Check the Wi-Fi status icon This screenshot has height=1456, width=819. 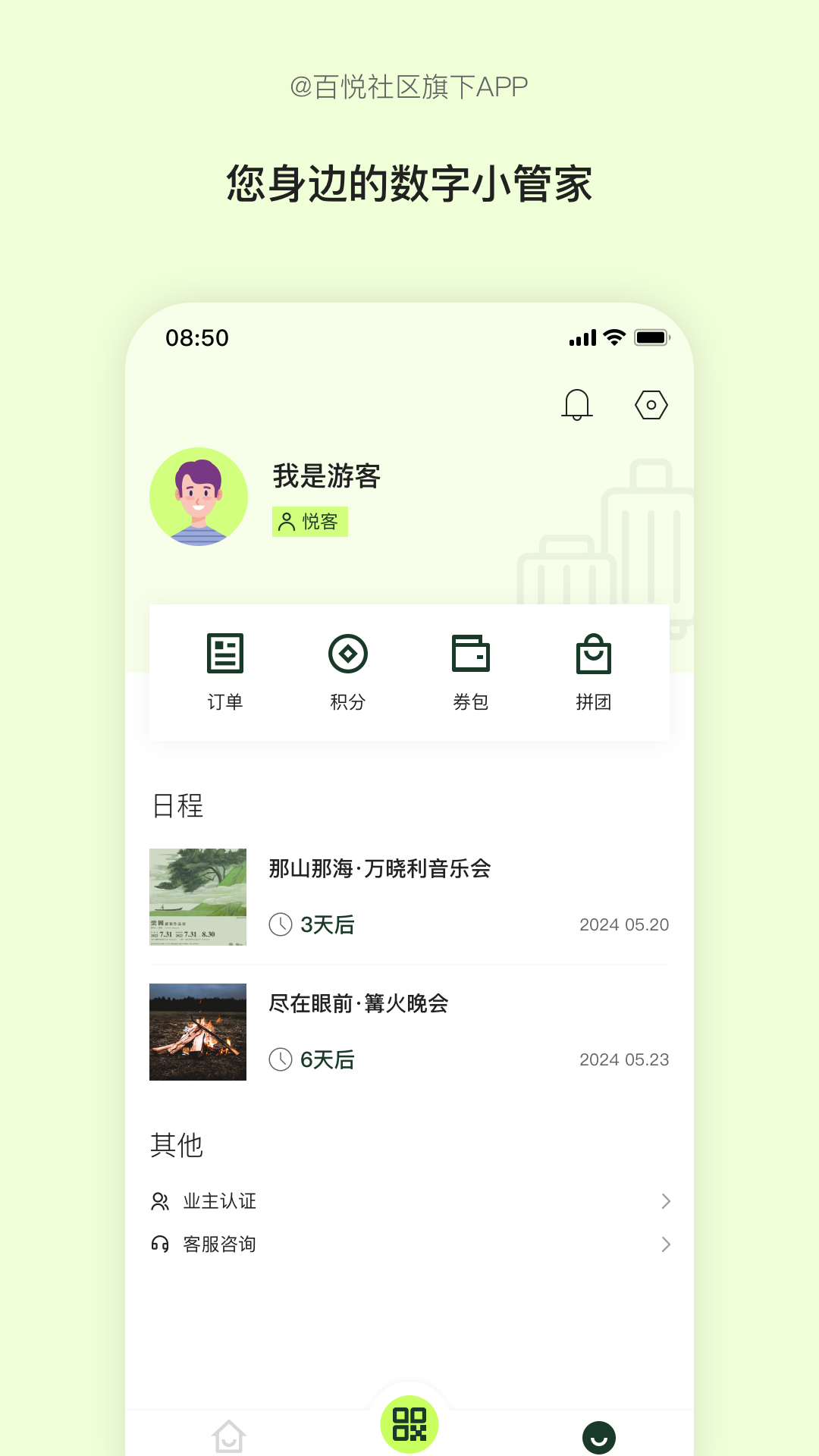point(616,337)
